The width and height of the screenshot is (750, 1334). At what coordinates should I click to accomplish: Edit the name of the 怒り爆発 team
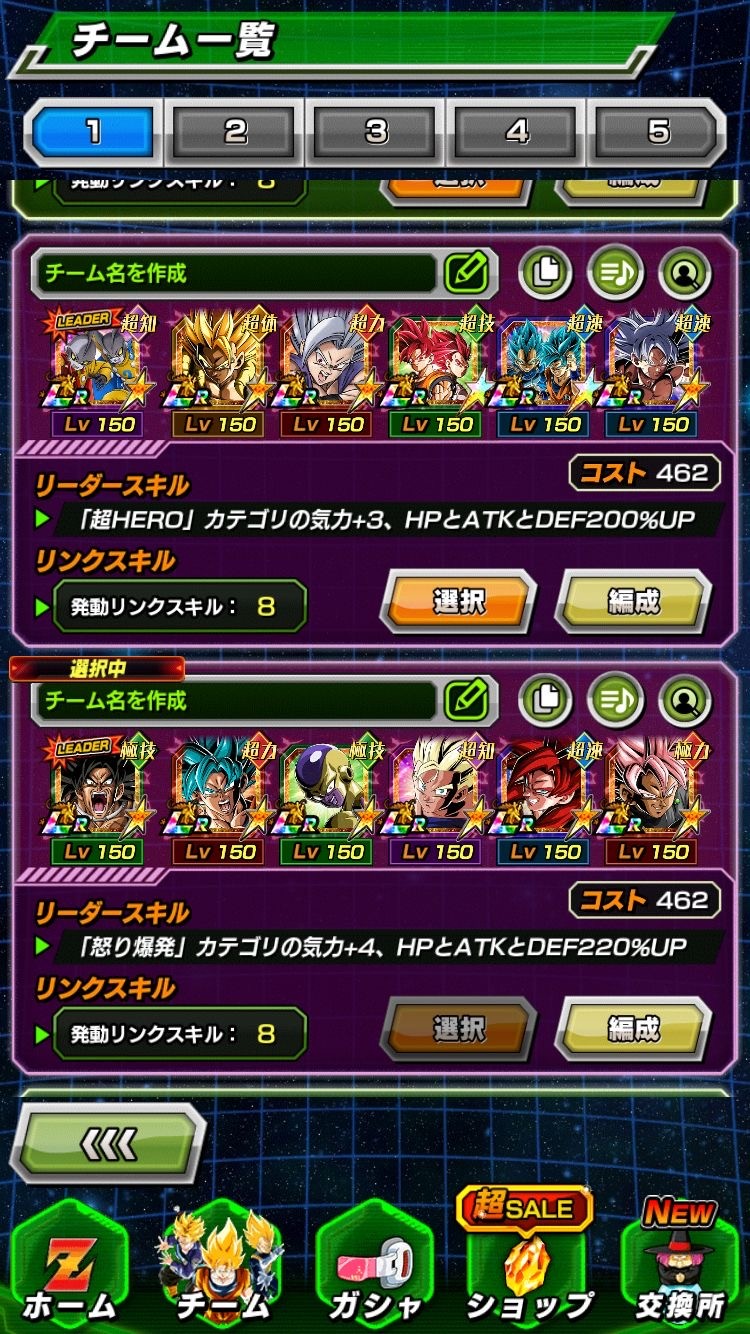(465, 700)
